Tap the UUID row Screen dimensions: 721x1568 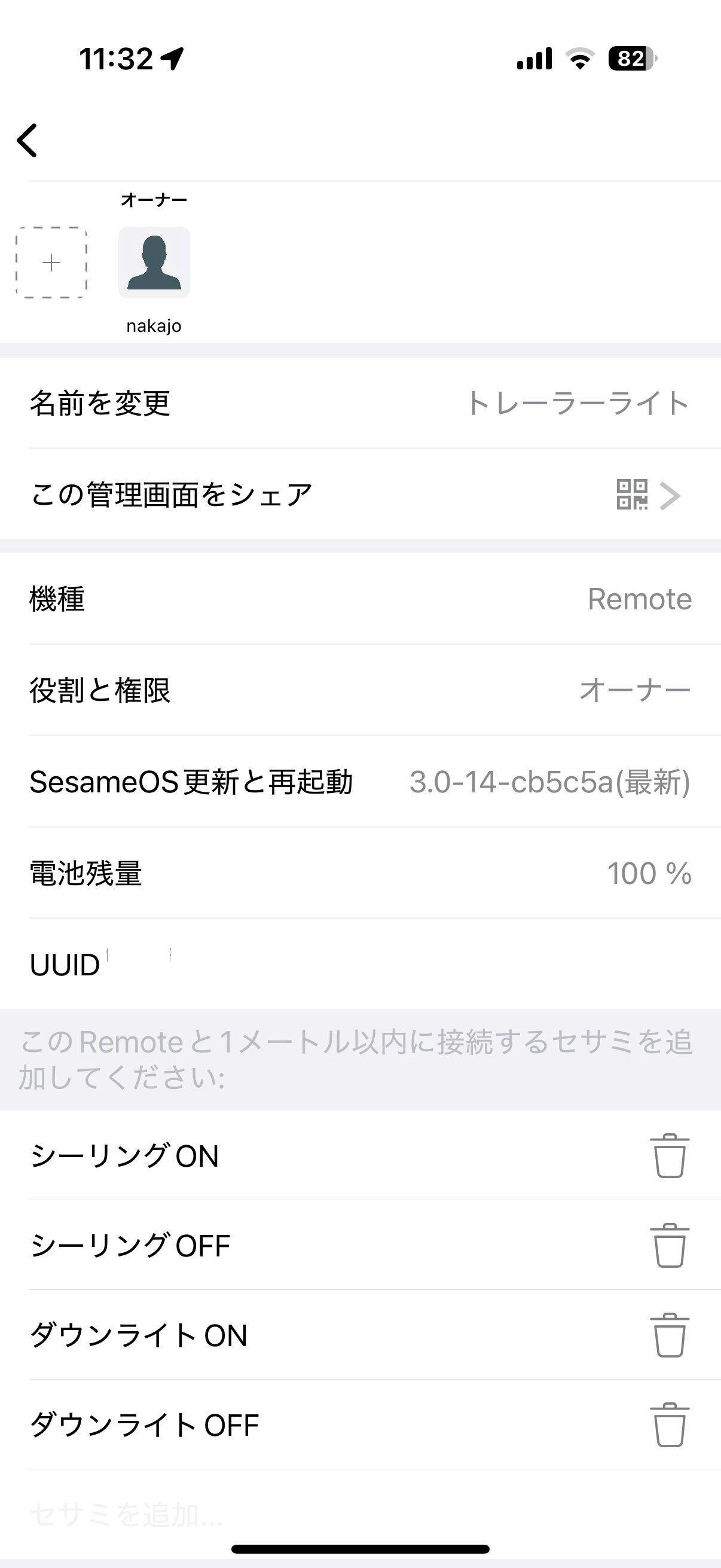point(360,964)
